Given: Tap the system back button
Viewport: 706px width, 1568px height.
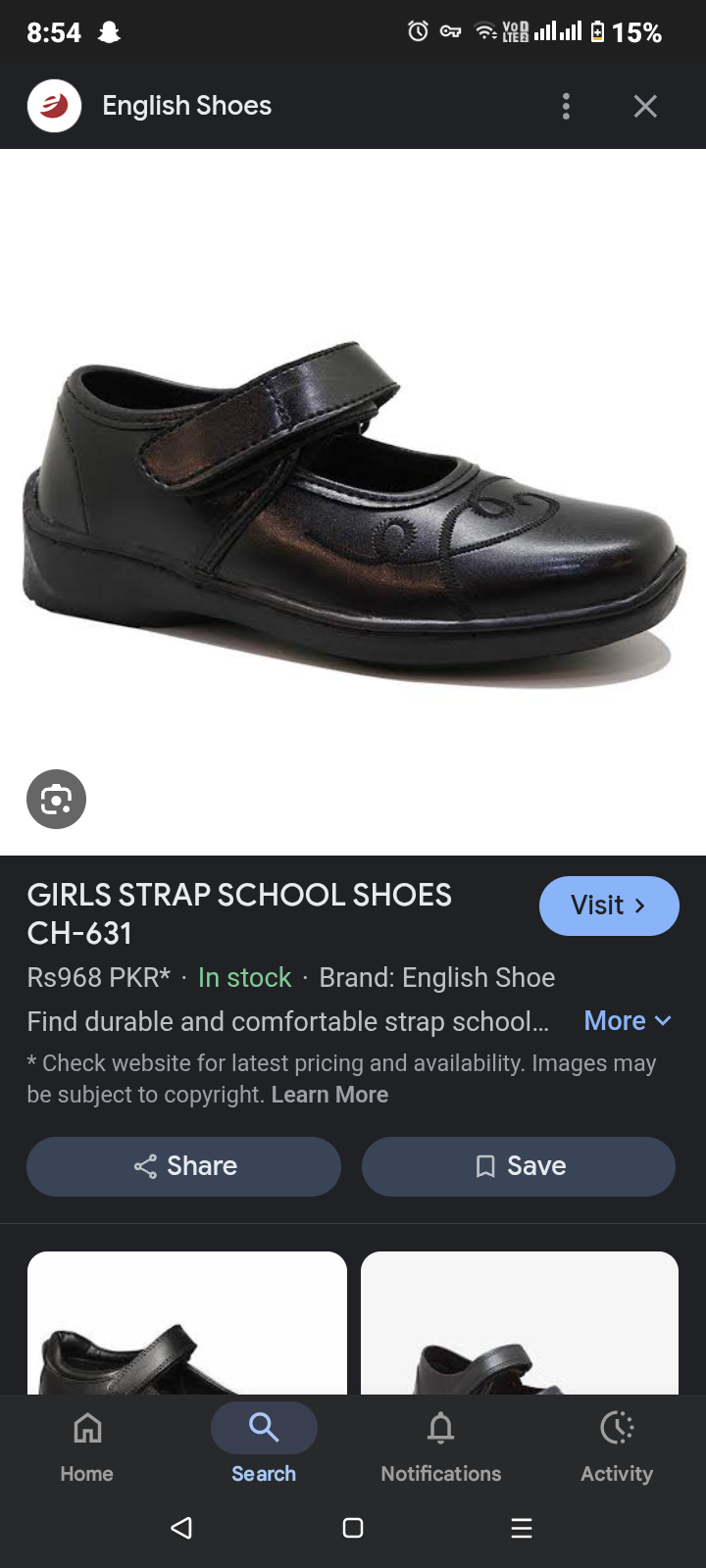Looking at the screenshot, I should point(181,1528).
